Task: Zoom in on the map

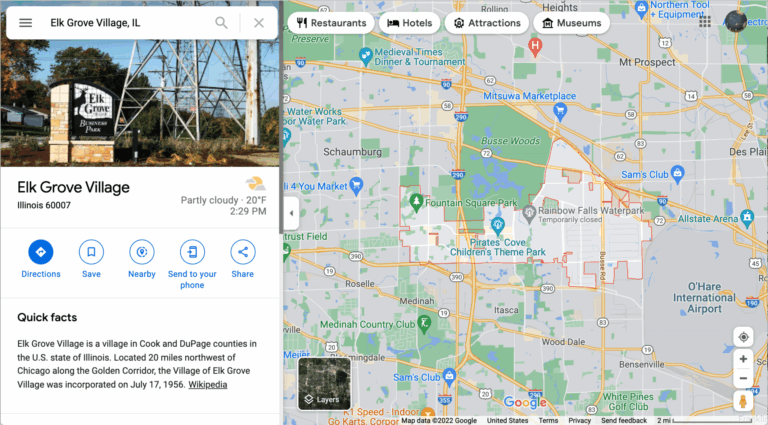Action: [x=743, y=359]
